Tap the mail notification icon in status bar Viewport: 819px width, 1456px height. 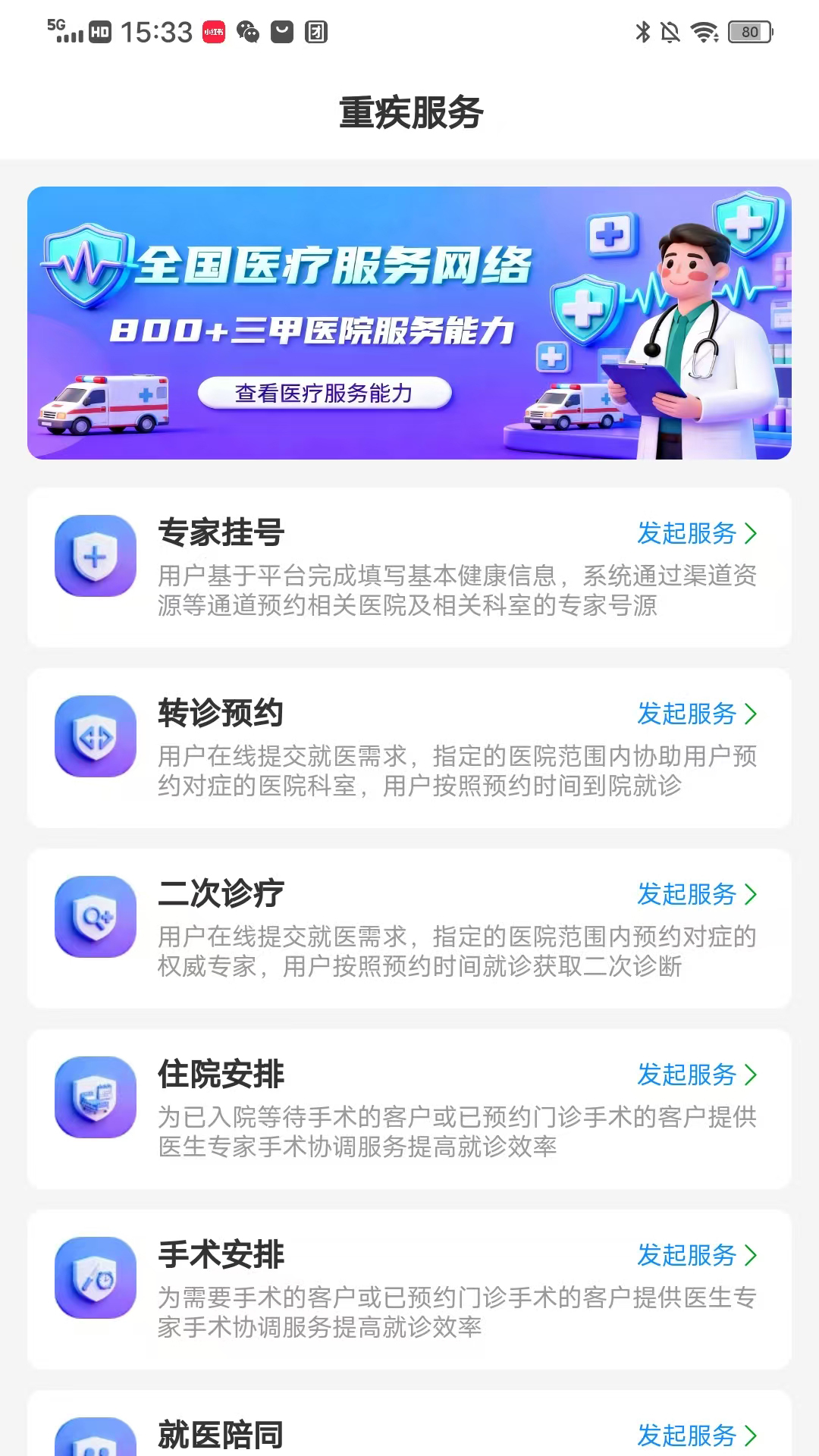tap(281, 32)
